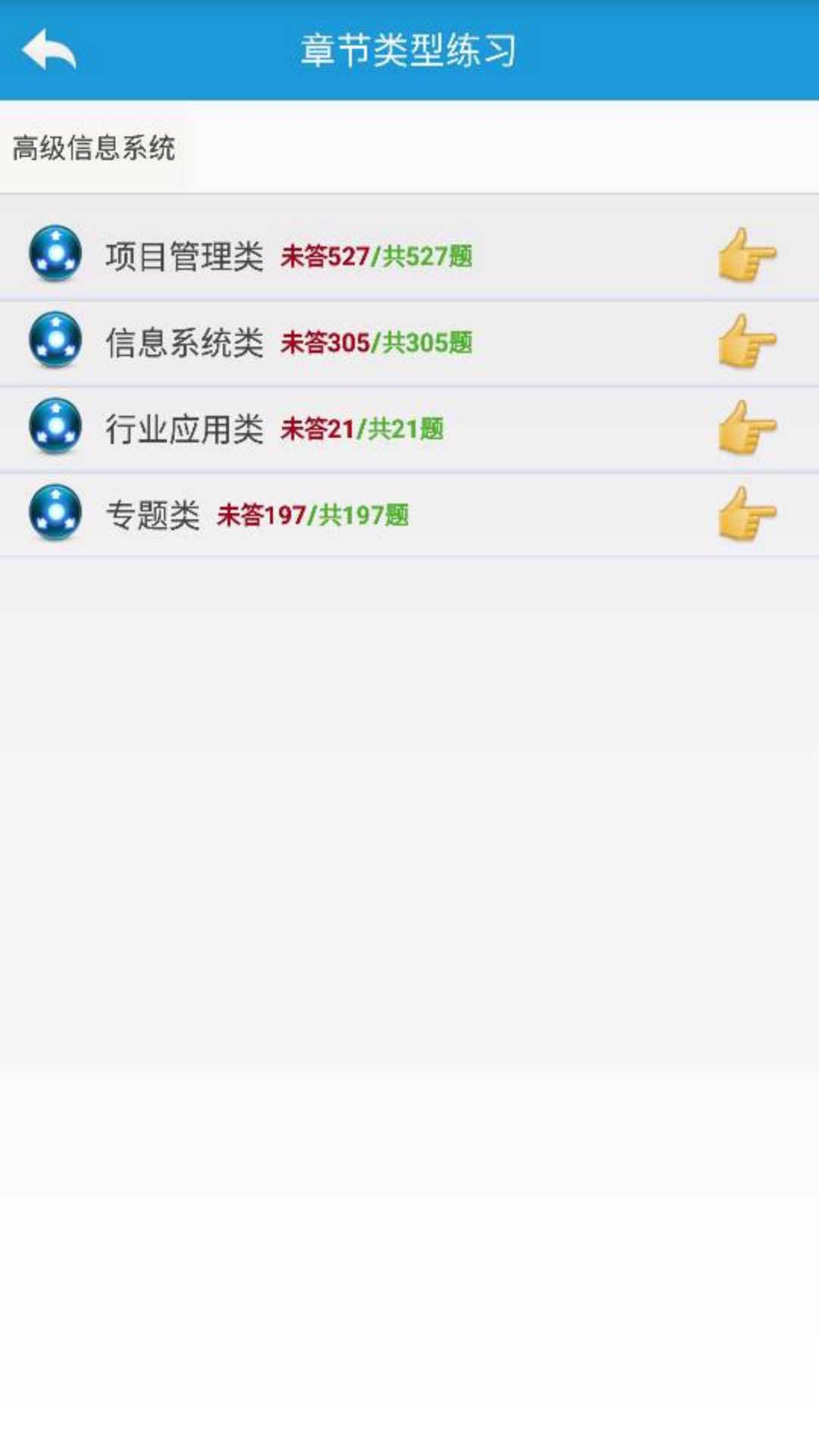Select the 行业应用类 sphere icon

click(x=53, y=428)
